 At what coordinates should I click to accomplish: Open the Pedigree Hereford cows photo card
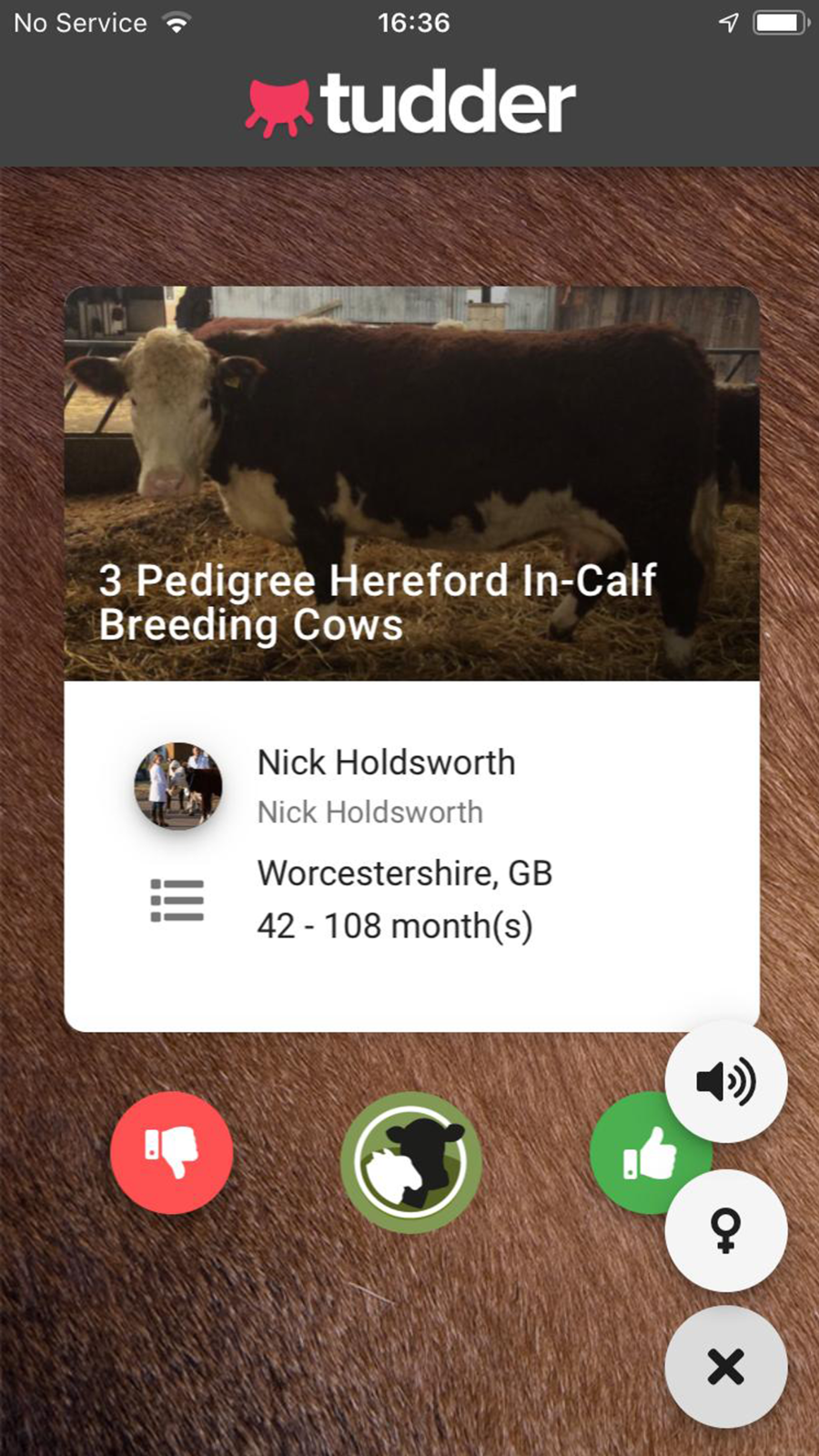click(411, 483)
